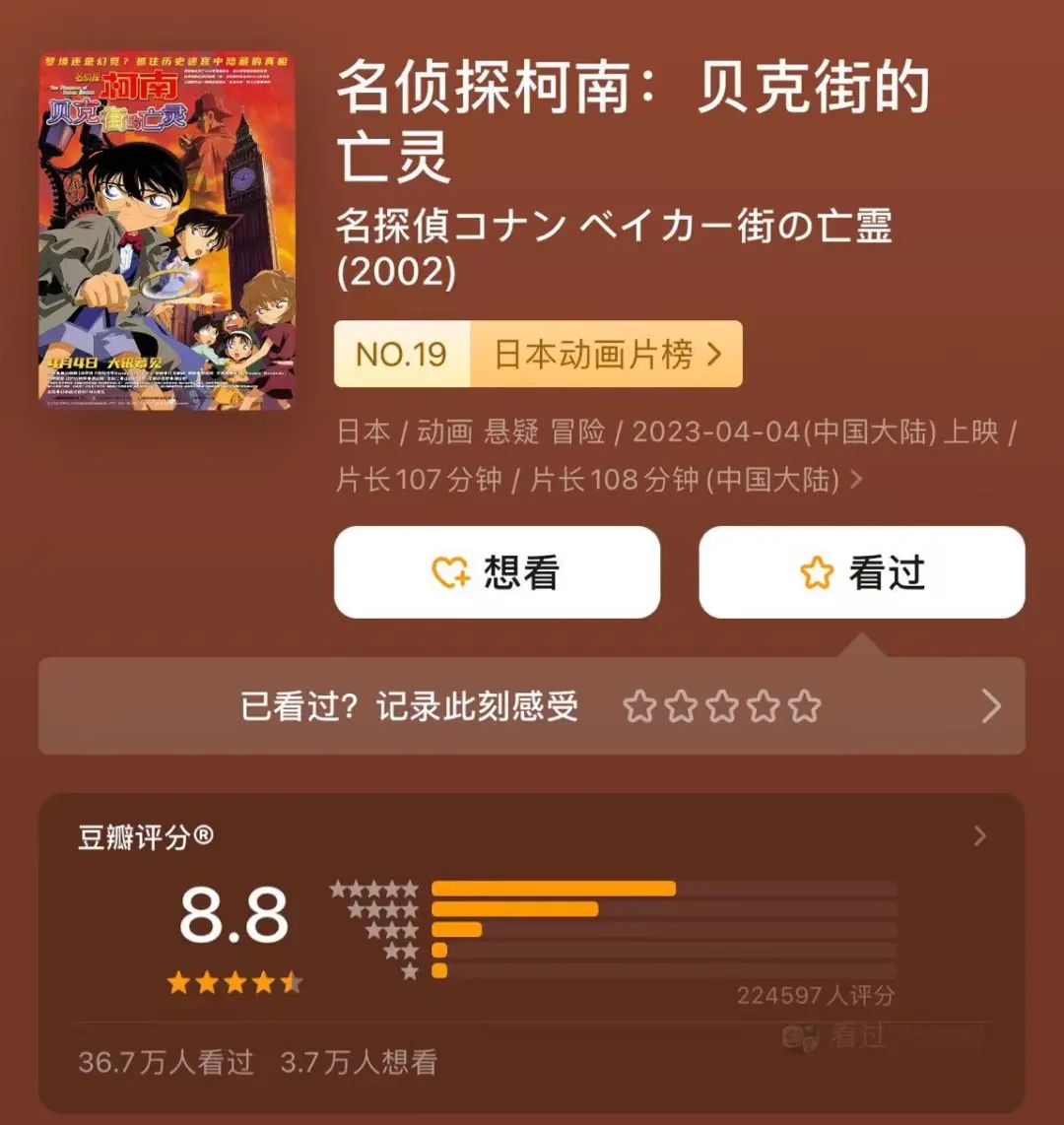The image size is (1064, 1125).
Task: Open the 已看过？记录此刻感受 prompt
Action: [x=531, y=706]
